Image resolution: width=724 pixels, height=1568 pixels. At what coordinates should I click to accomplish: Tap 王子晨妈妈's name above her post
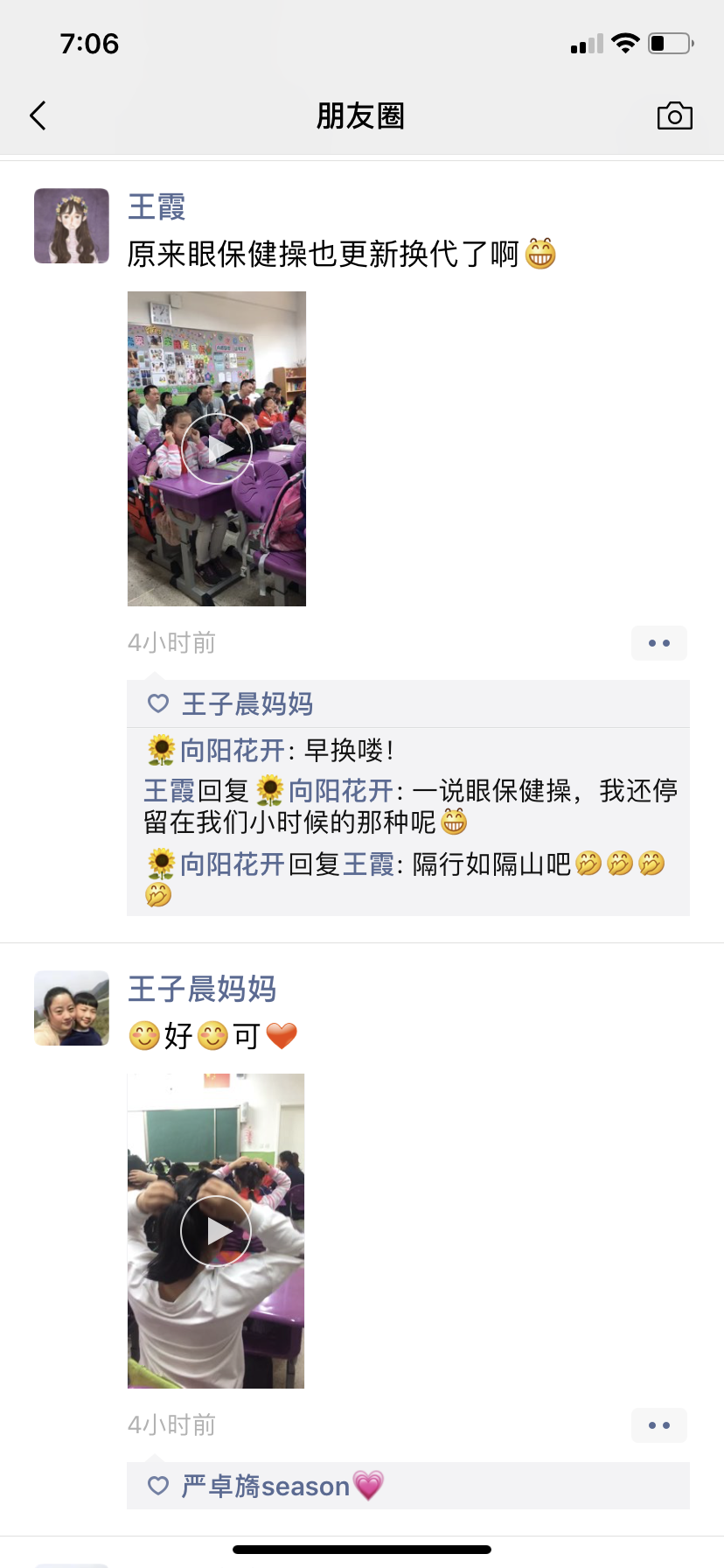pyautogui.click(x=202, y=989)
